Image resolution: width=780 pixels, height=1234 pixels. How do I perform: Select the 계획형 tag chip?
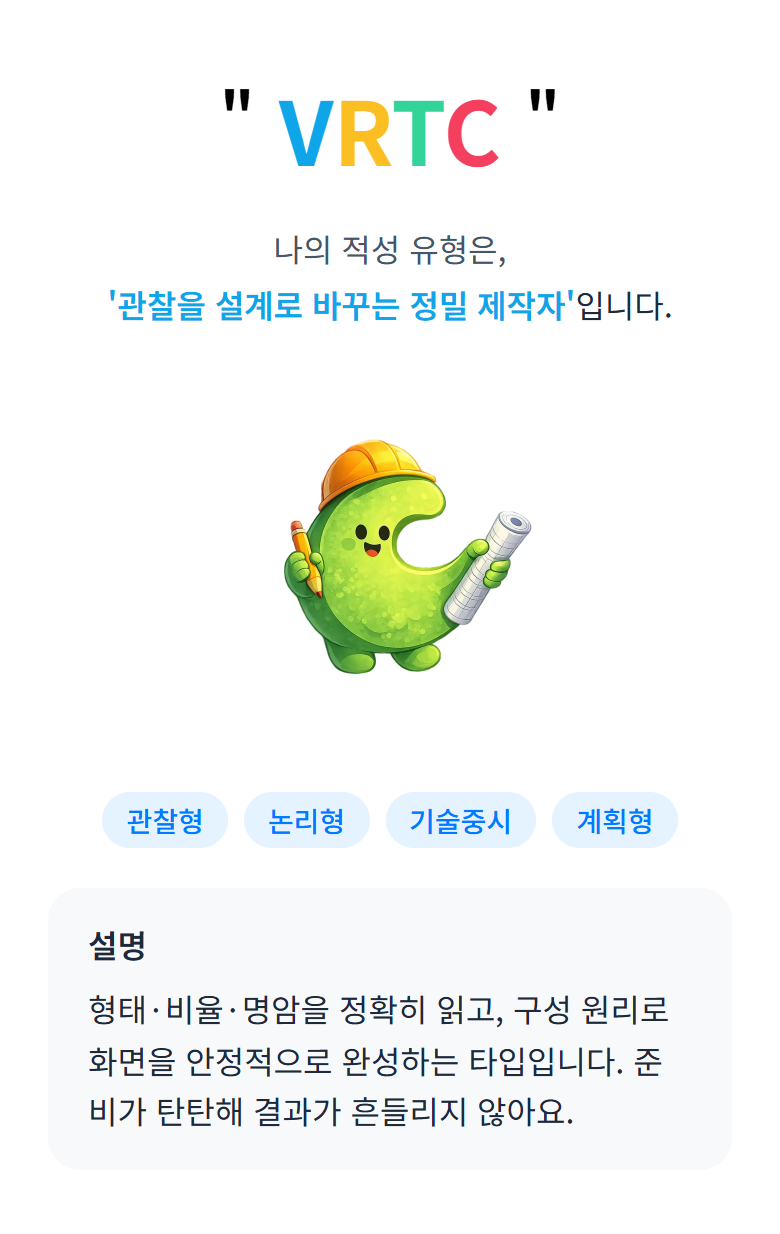click(x=614, y=819)
